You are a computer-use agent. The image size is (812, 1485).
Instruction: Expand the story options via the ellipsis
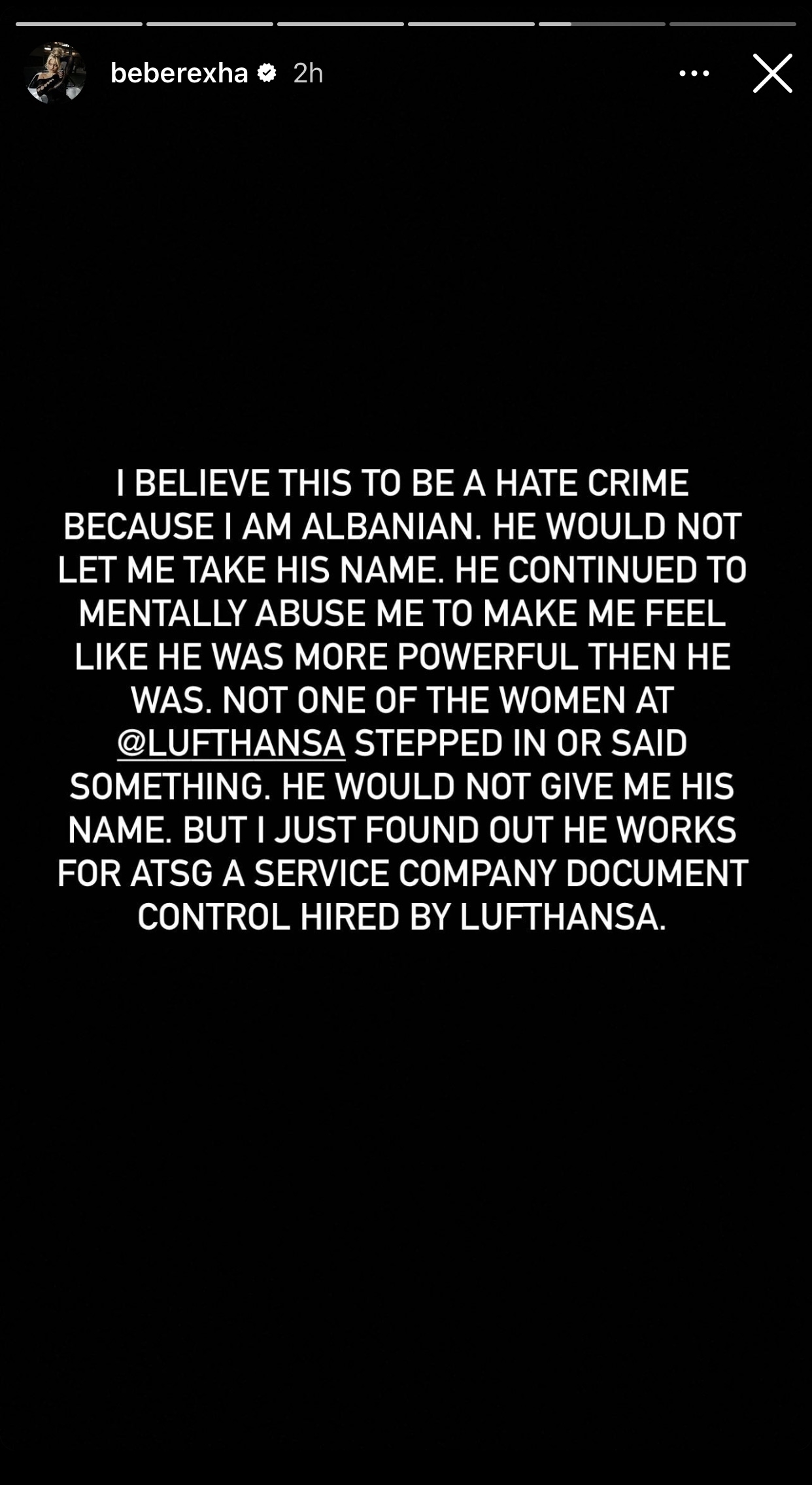click(695, 74)
